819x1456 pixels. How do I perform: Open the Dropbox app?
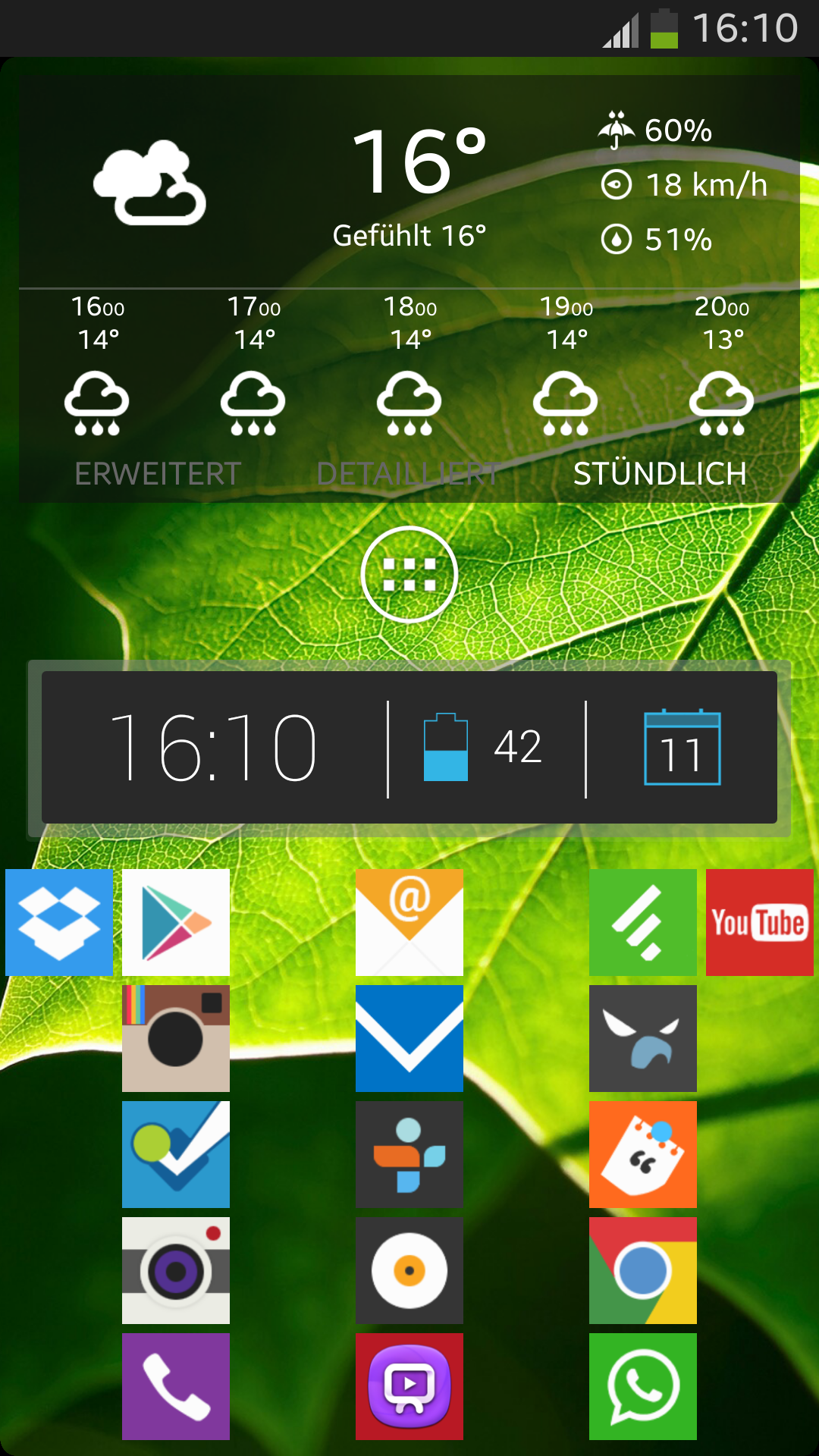pyautogui.click(x=59, y=922)
